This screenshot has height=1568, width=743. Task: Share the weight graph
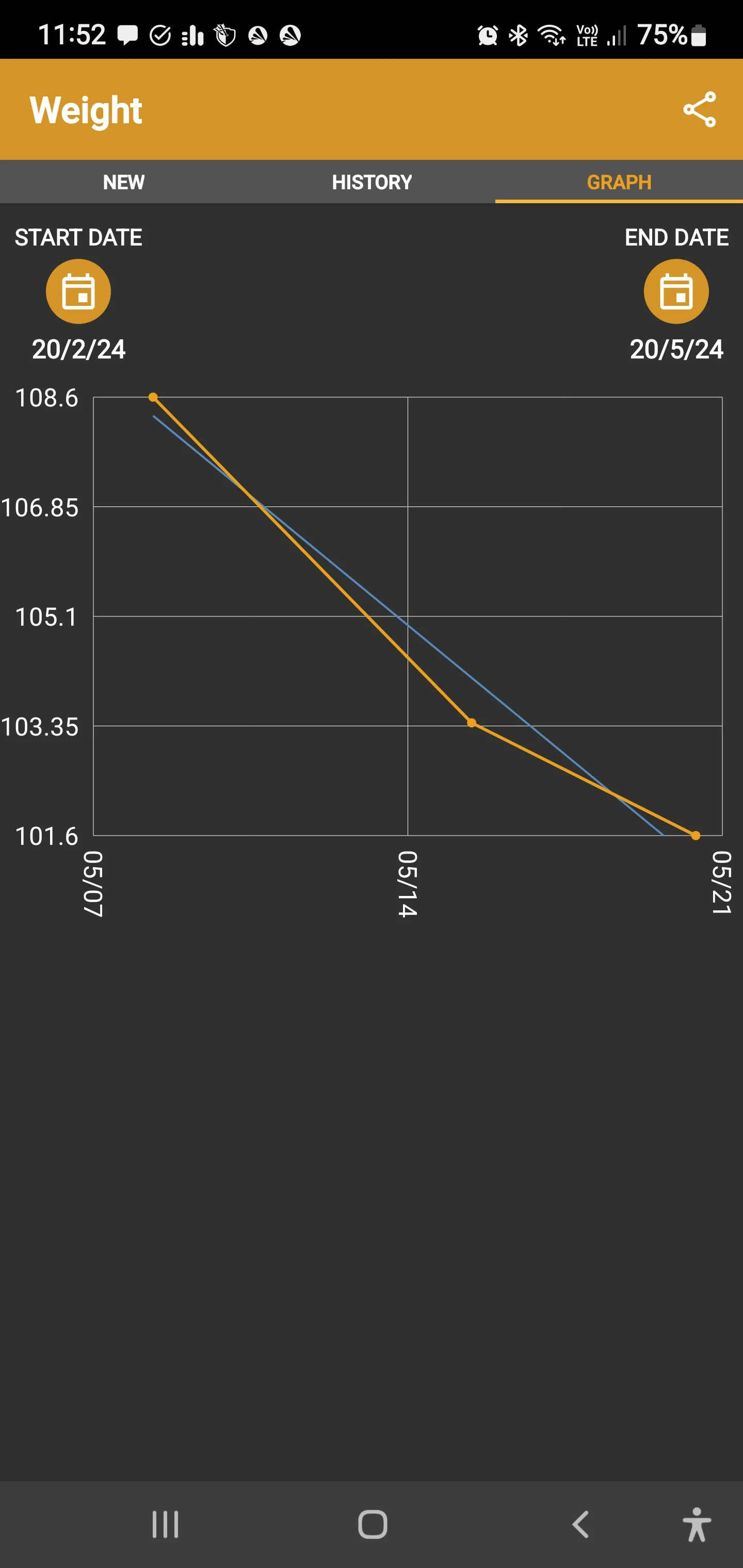click(699, 109)
